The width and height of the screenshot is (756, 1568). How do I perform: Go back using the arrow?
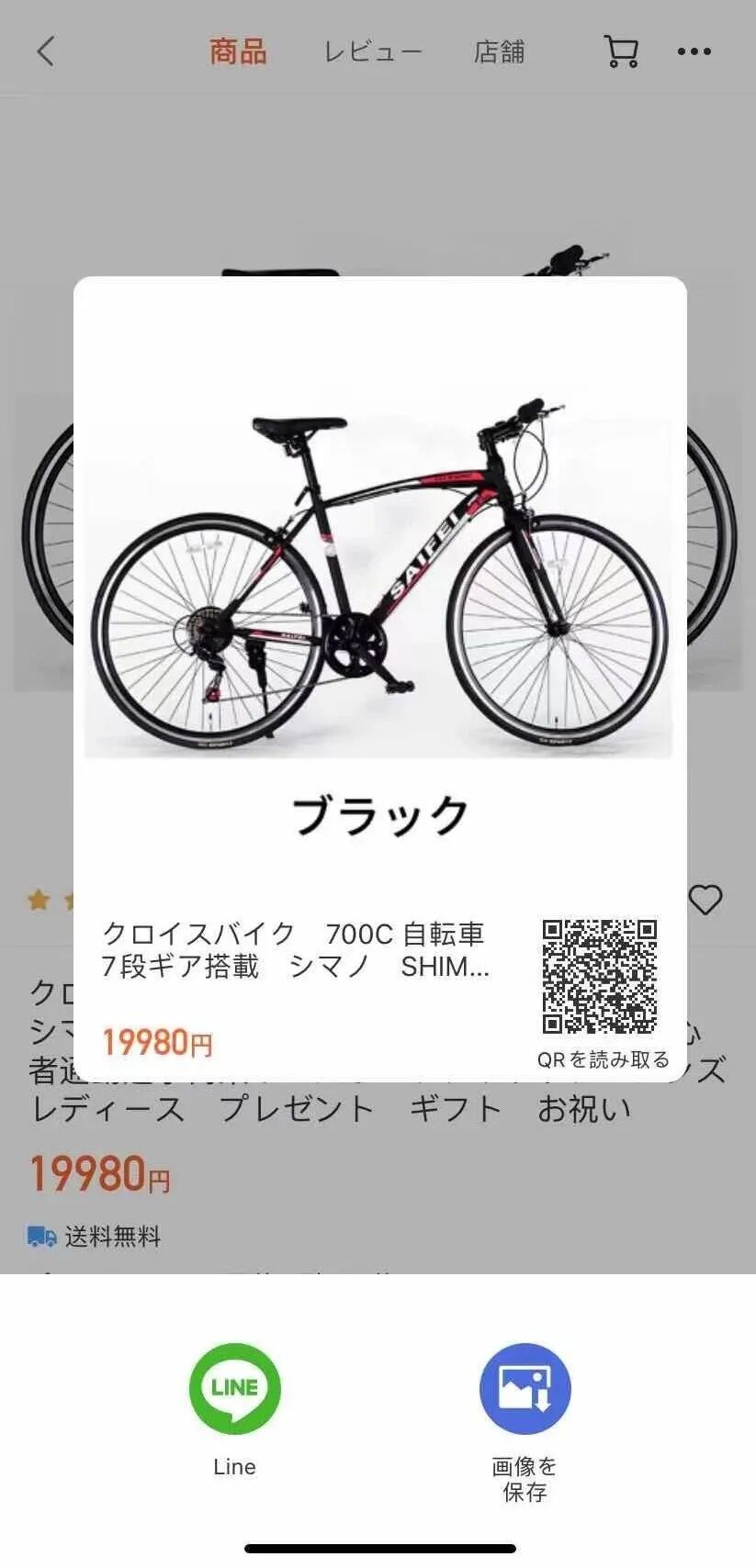[x=46, y=51]
